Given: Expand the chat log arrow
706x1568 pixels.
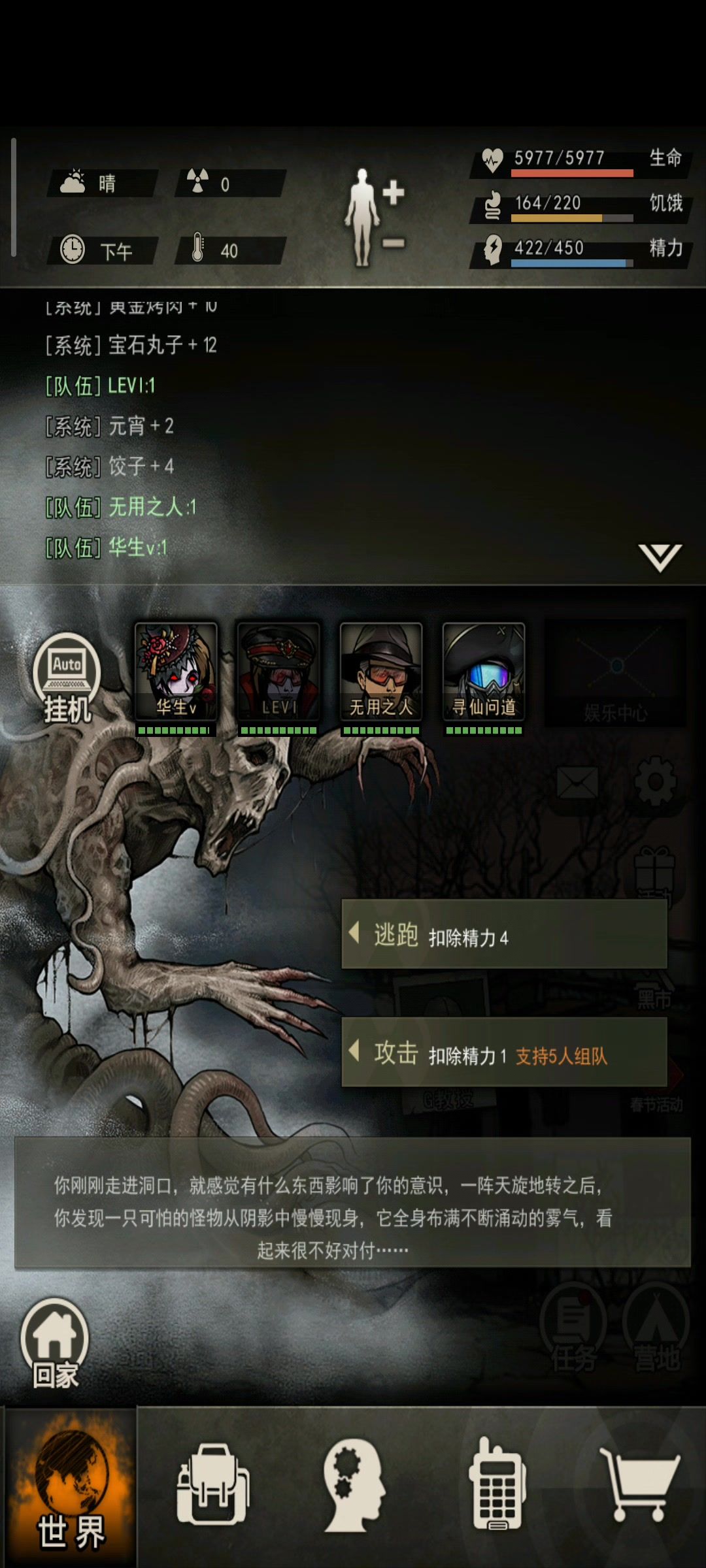Looking at the screenshot, I should pos(660,557).
